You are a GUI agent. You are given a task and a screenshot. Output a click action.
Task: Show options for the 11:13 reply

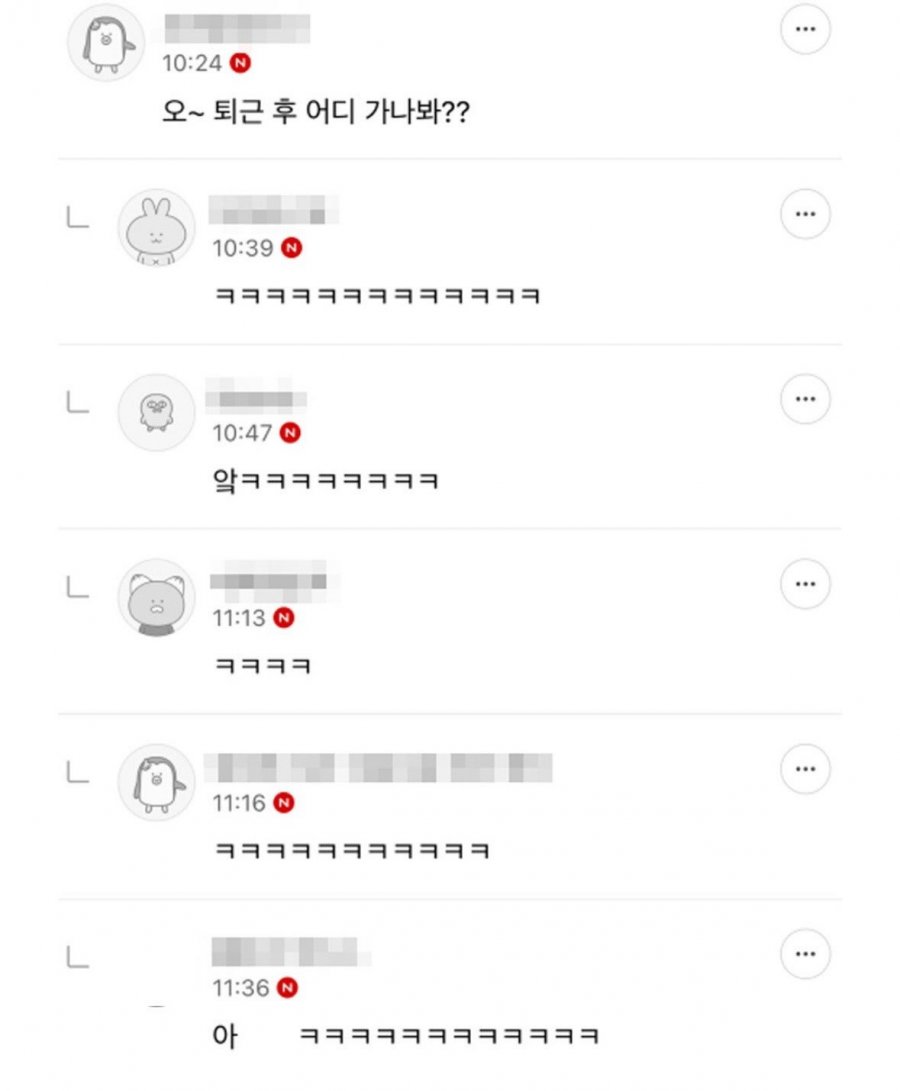point(805,584)
